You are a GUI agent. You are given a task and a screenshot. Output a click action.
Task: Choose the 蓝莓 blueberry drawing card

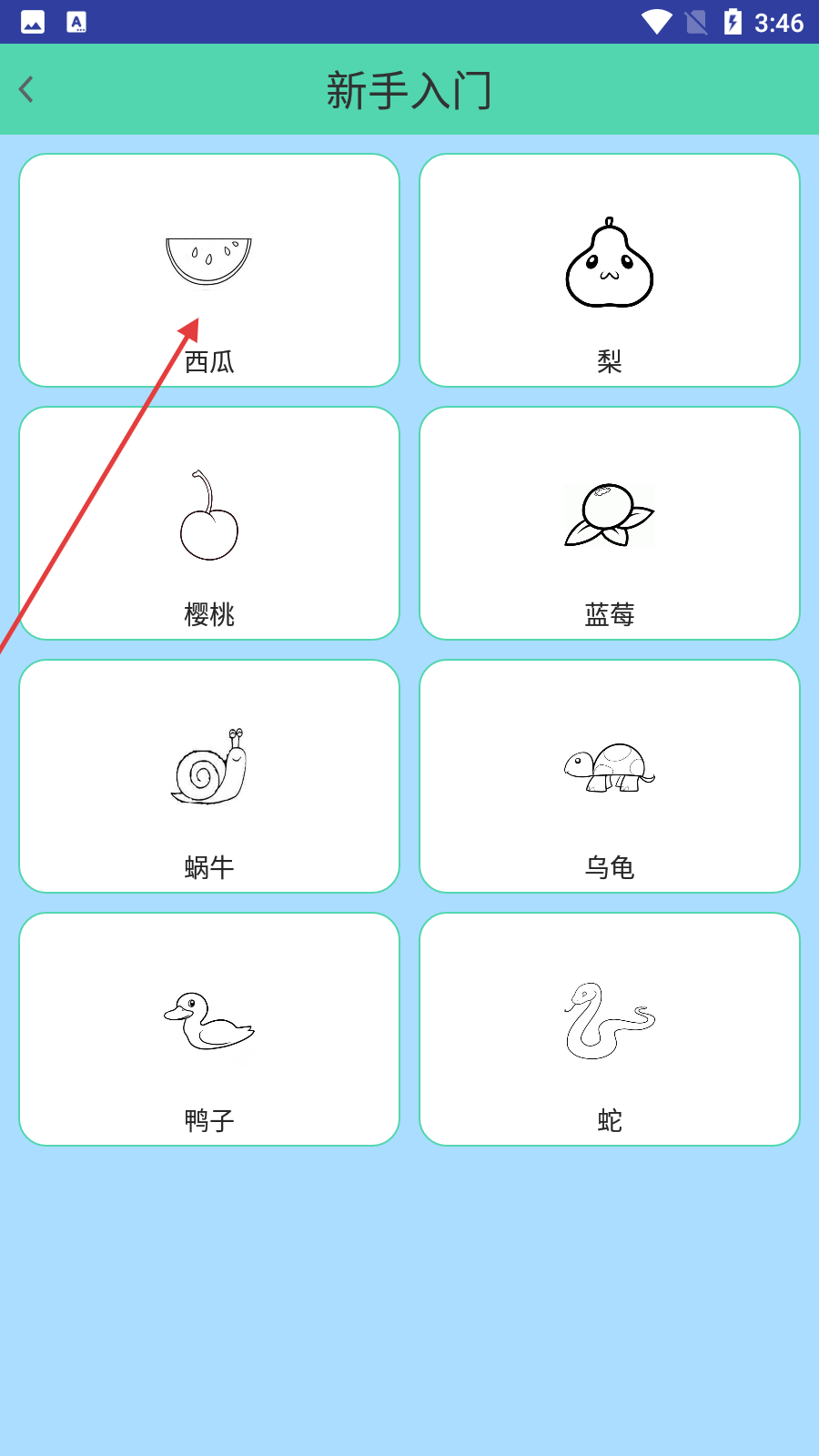coord(610,523)
